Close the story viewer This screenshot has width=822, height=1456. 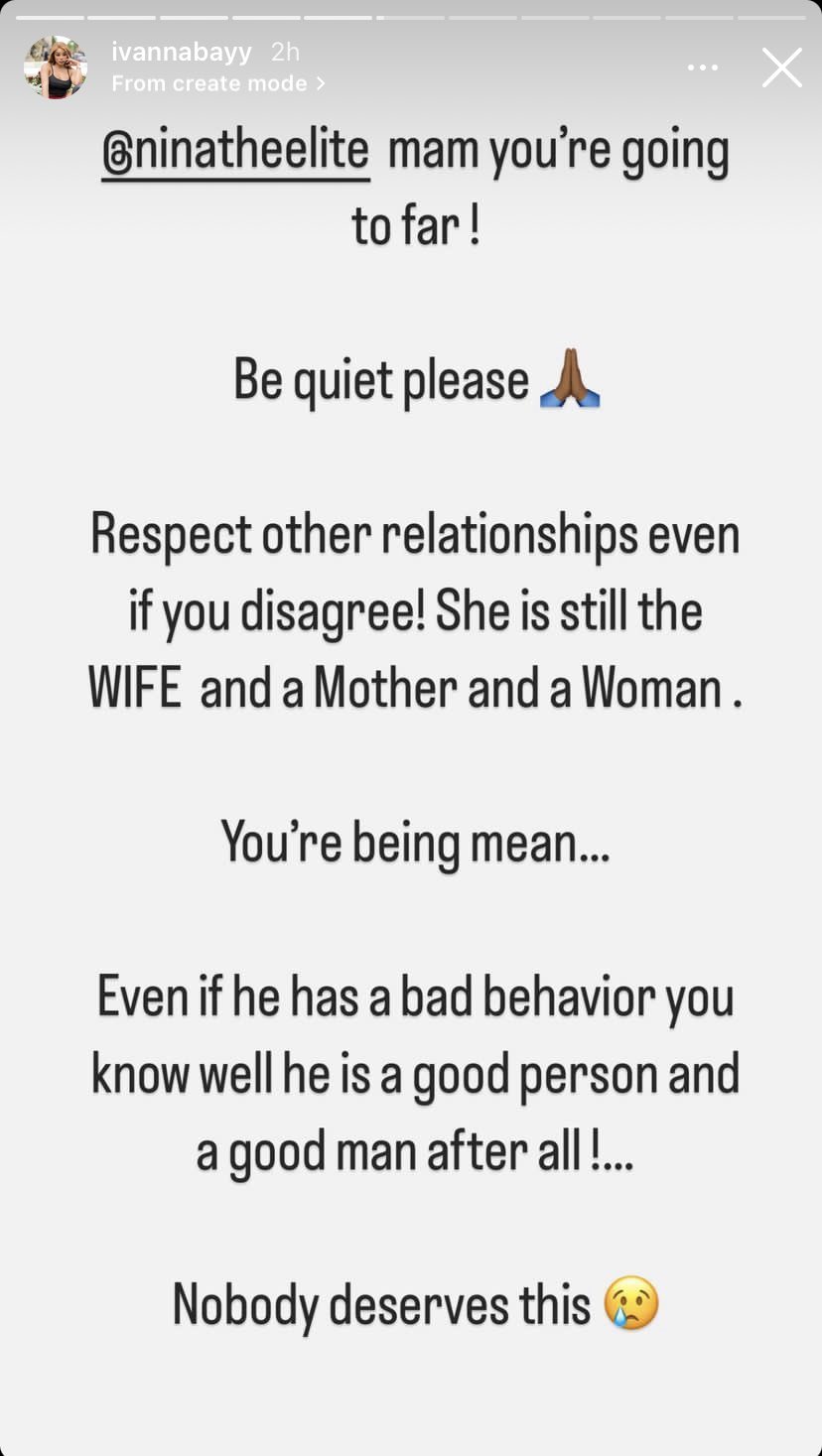(x=781, y=67)
